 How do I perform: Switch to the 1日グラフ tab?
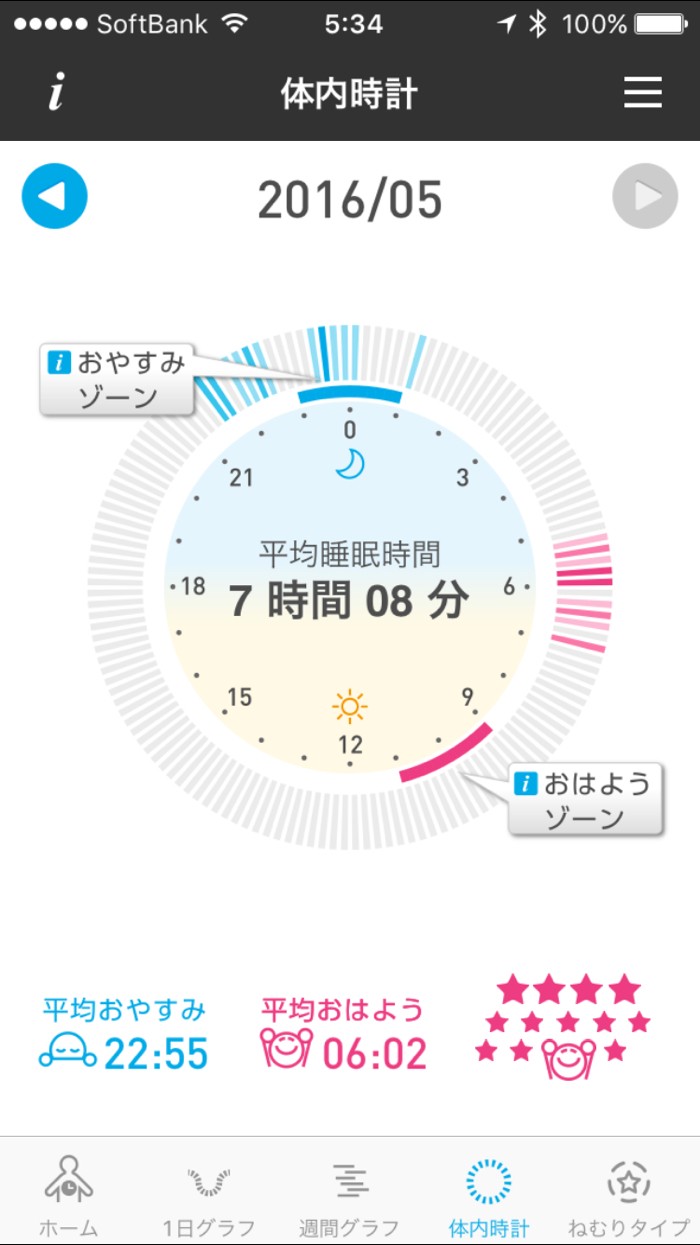(209, 1195)
